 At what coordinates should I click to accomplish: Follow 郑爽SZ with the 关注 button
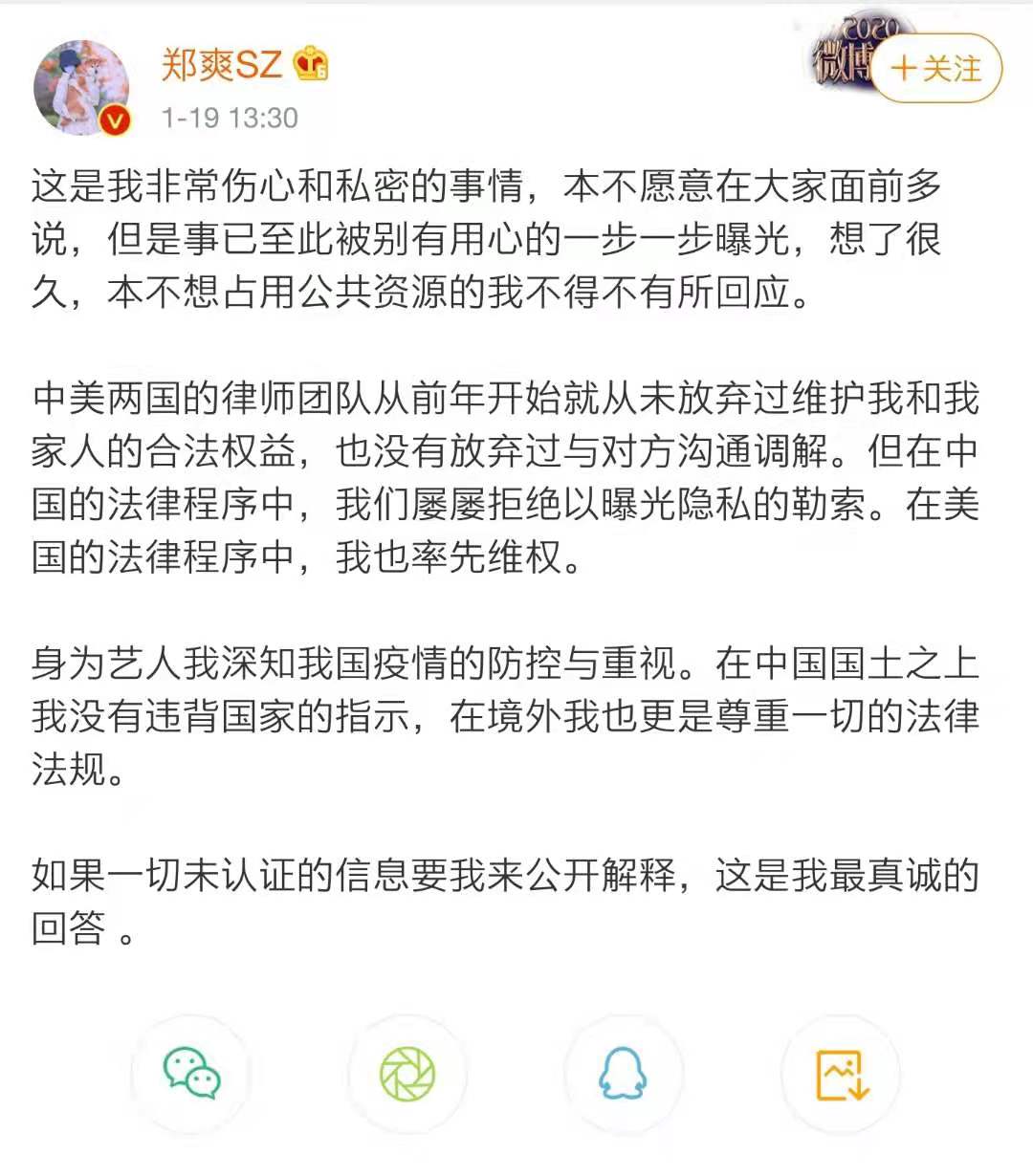(x=935, y=69)
